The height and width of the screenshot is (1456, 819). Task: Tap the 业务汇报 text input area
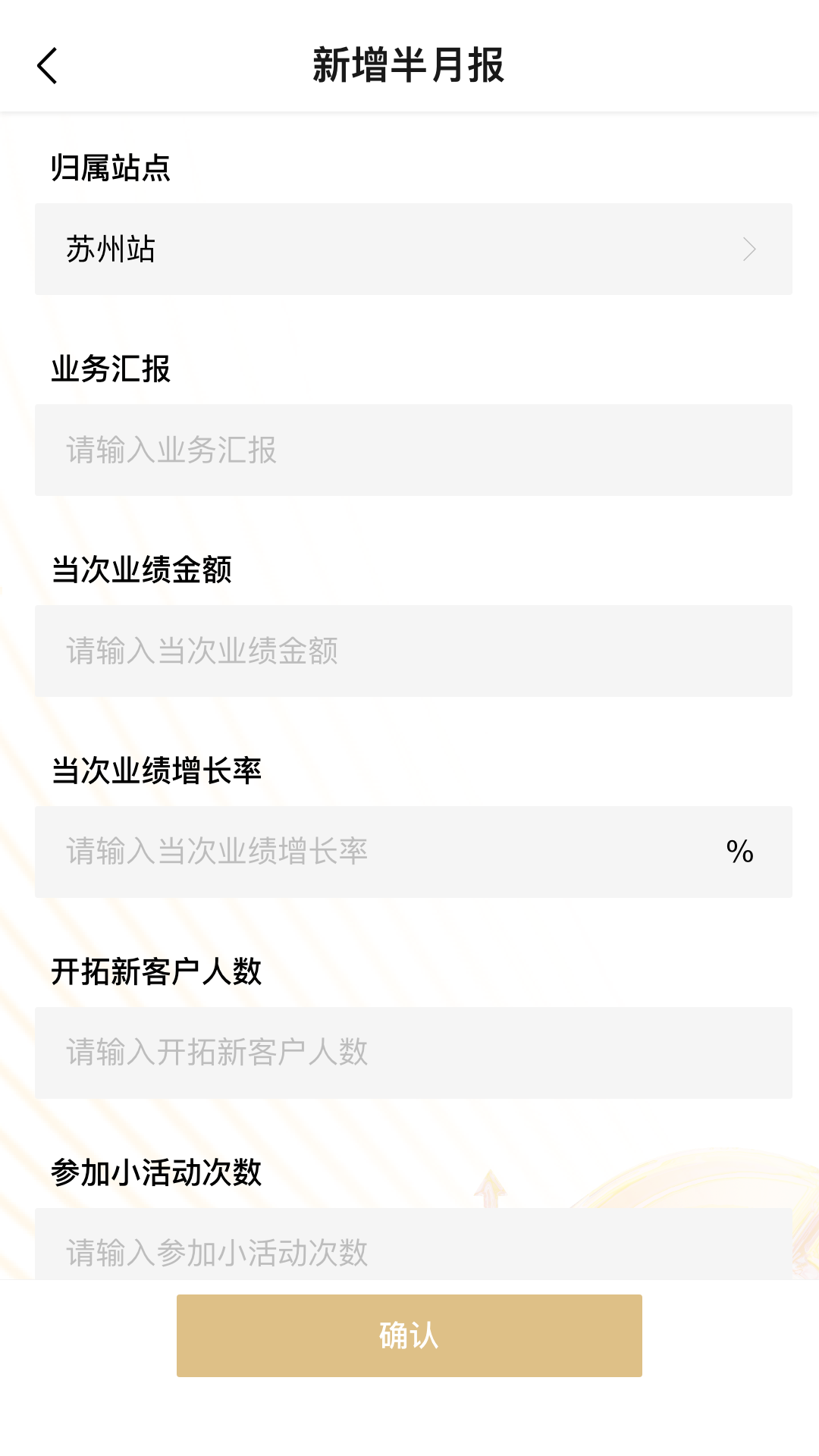tap(409, 450)
